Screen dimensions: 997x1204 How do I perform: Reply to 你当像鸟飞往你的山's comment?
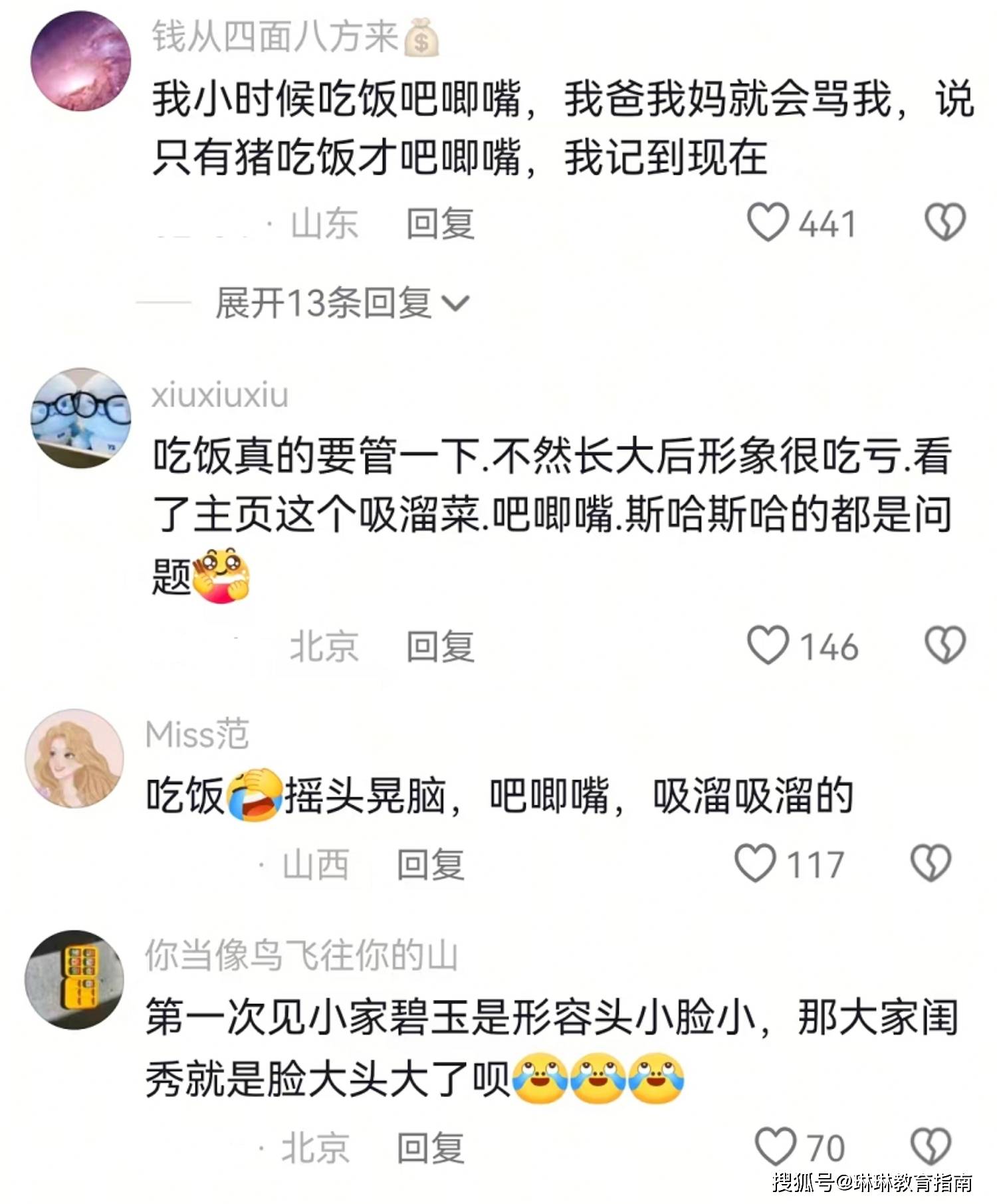430,1148
